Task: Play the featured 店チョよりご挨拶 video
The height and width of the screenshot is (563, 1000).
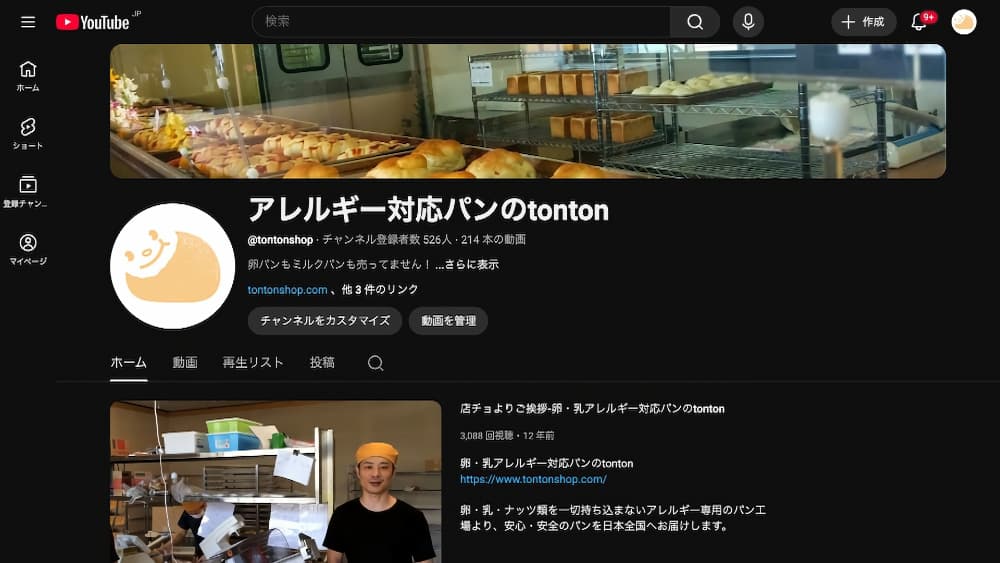Action: [x=275, y=482]
